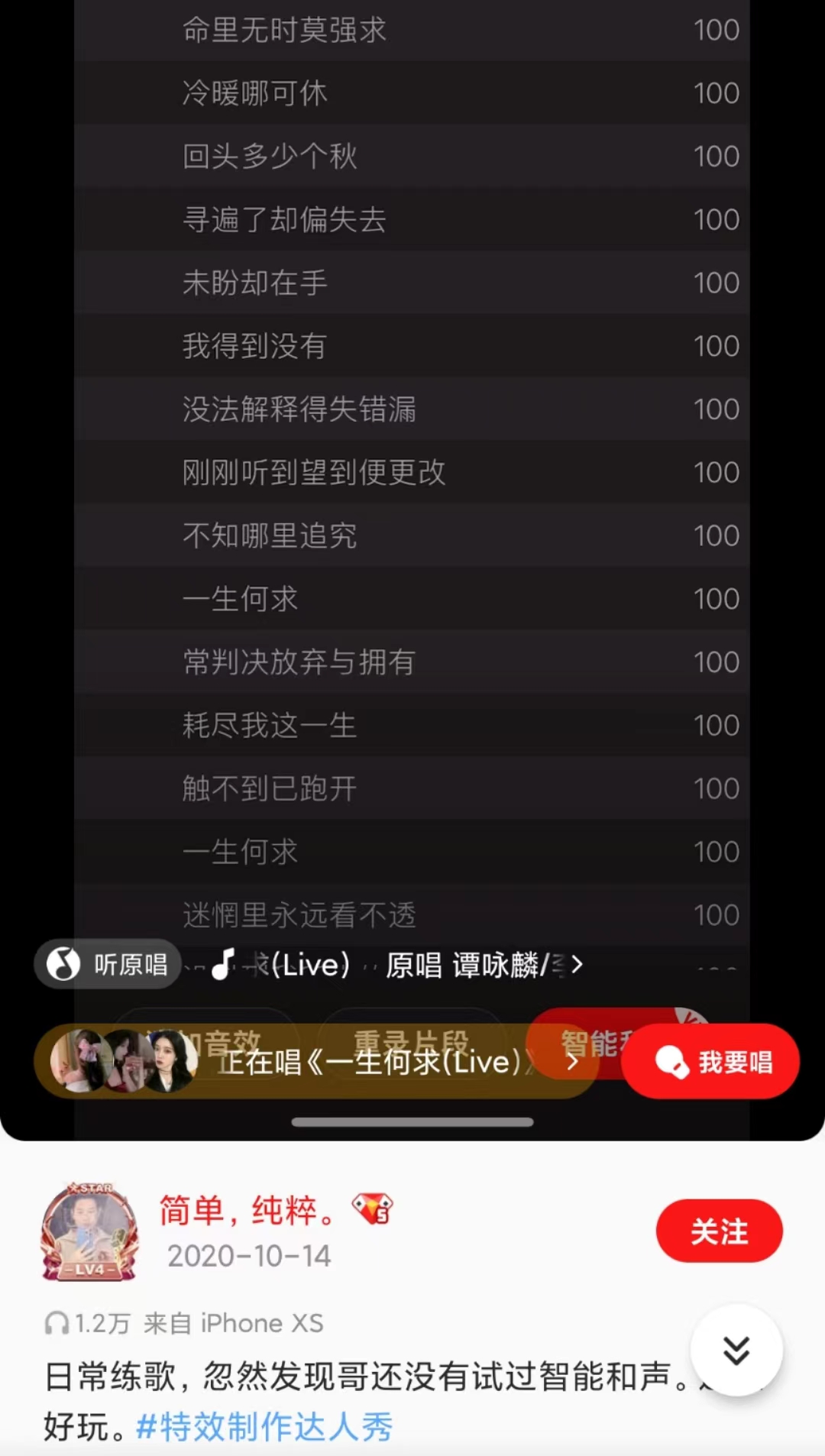Click the music note icon before the Live title
Viewport: 825px width, 1456px height.
(223, 964)
